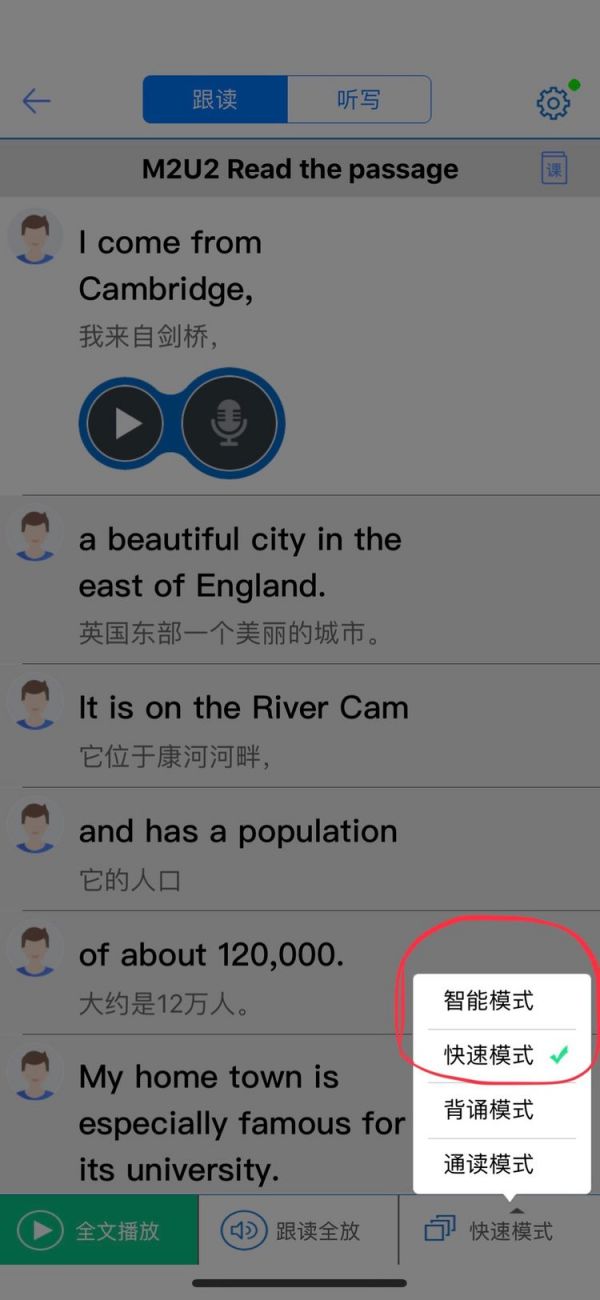Select the sentence "a beautiful city in the east"
600x1300 pixels.
click(x=240, y=563)
